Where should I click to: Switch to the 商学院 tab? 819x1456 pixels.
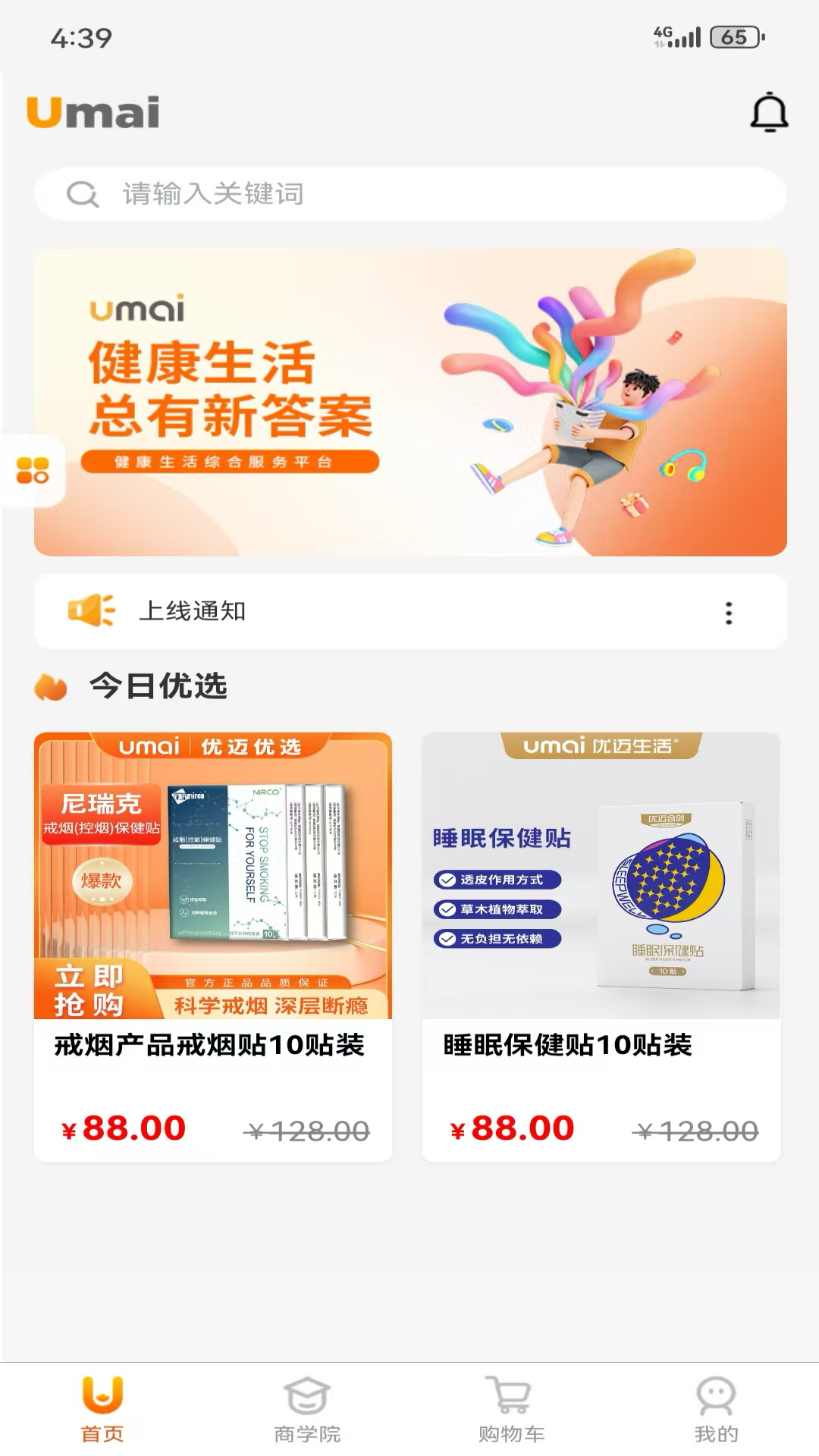point(307,1410)
